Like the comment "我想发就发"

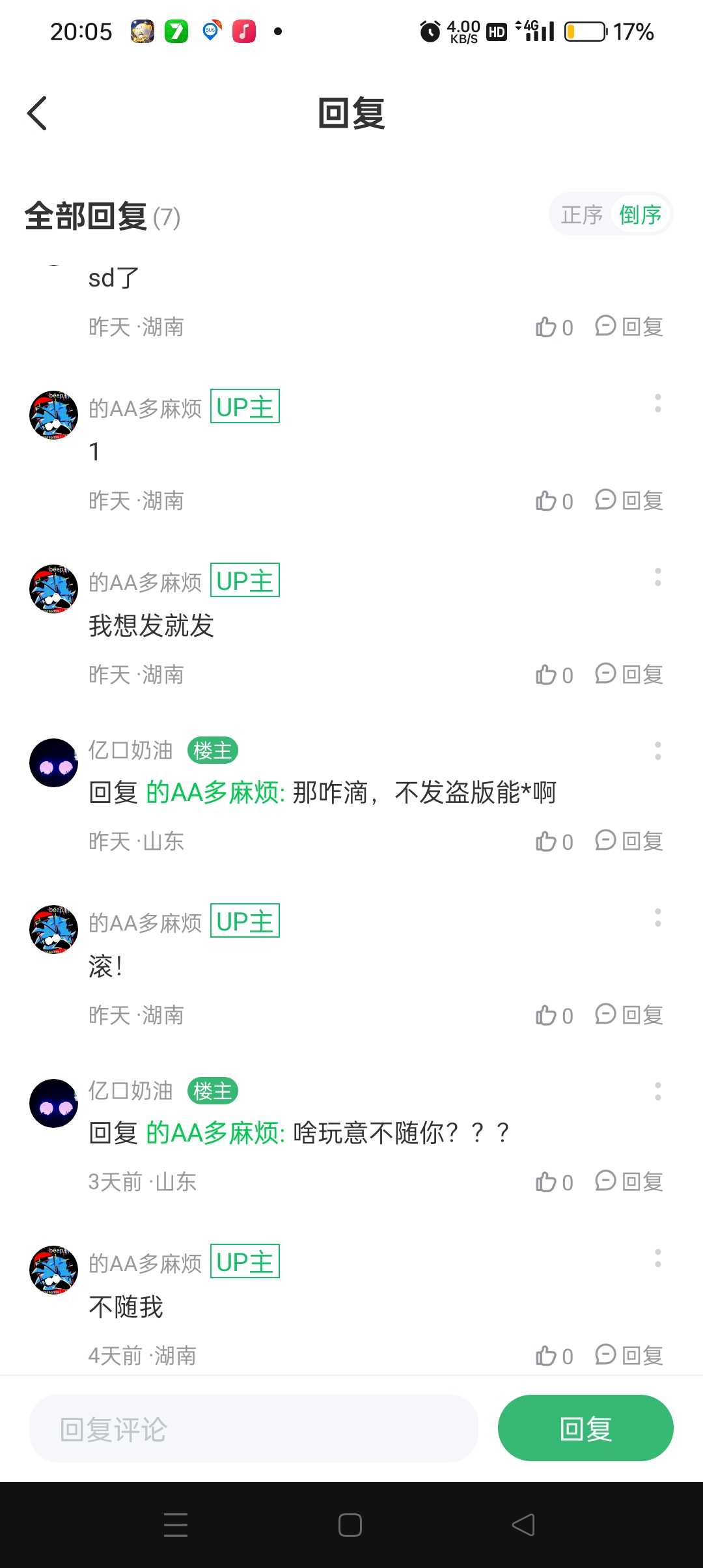click(x=553, y=675)
